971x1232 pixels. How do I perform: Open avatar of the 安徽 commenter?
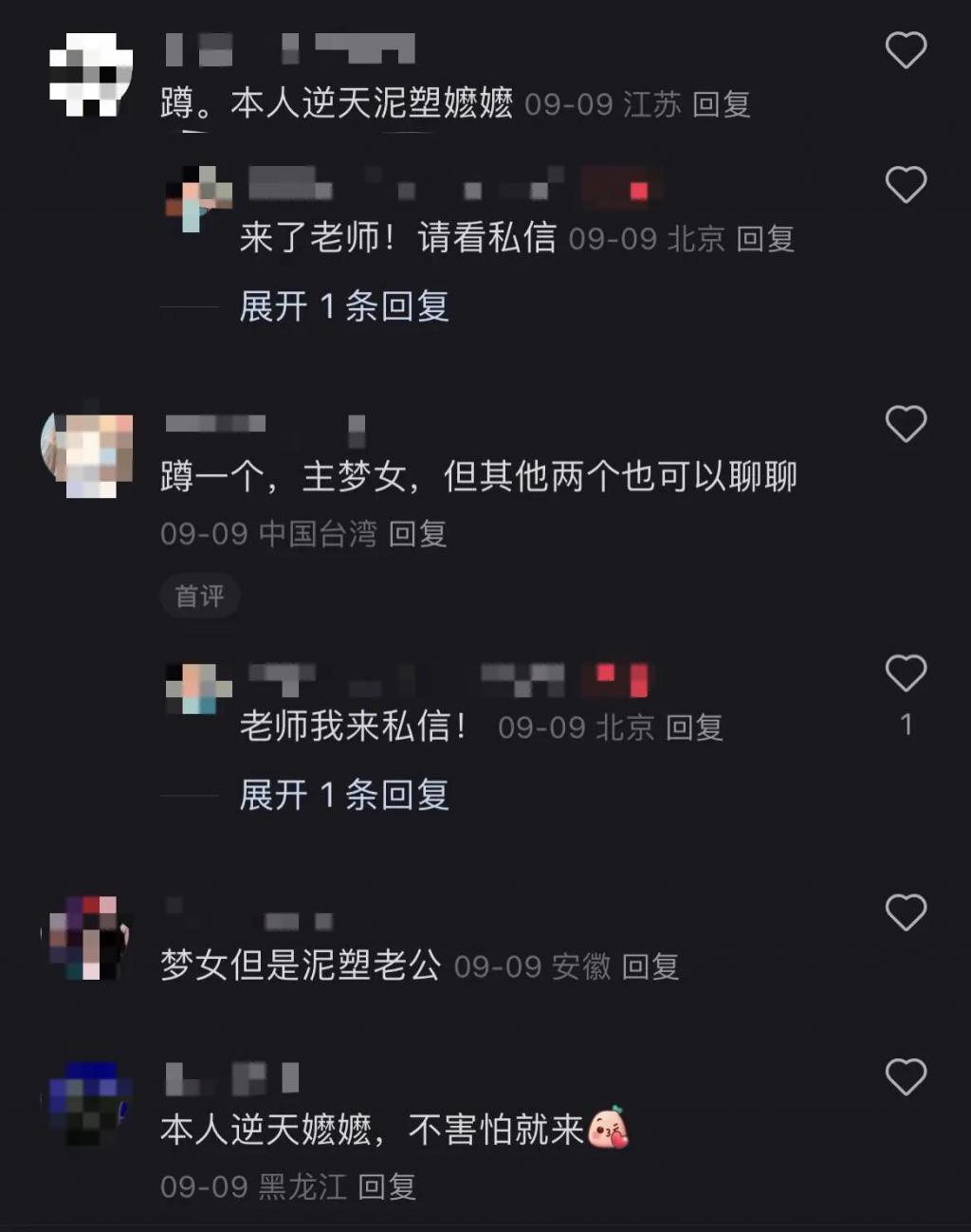pyautogui.click(x=88, y=938)
